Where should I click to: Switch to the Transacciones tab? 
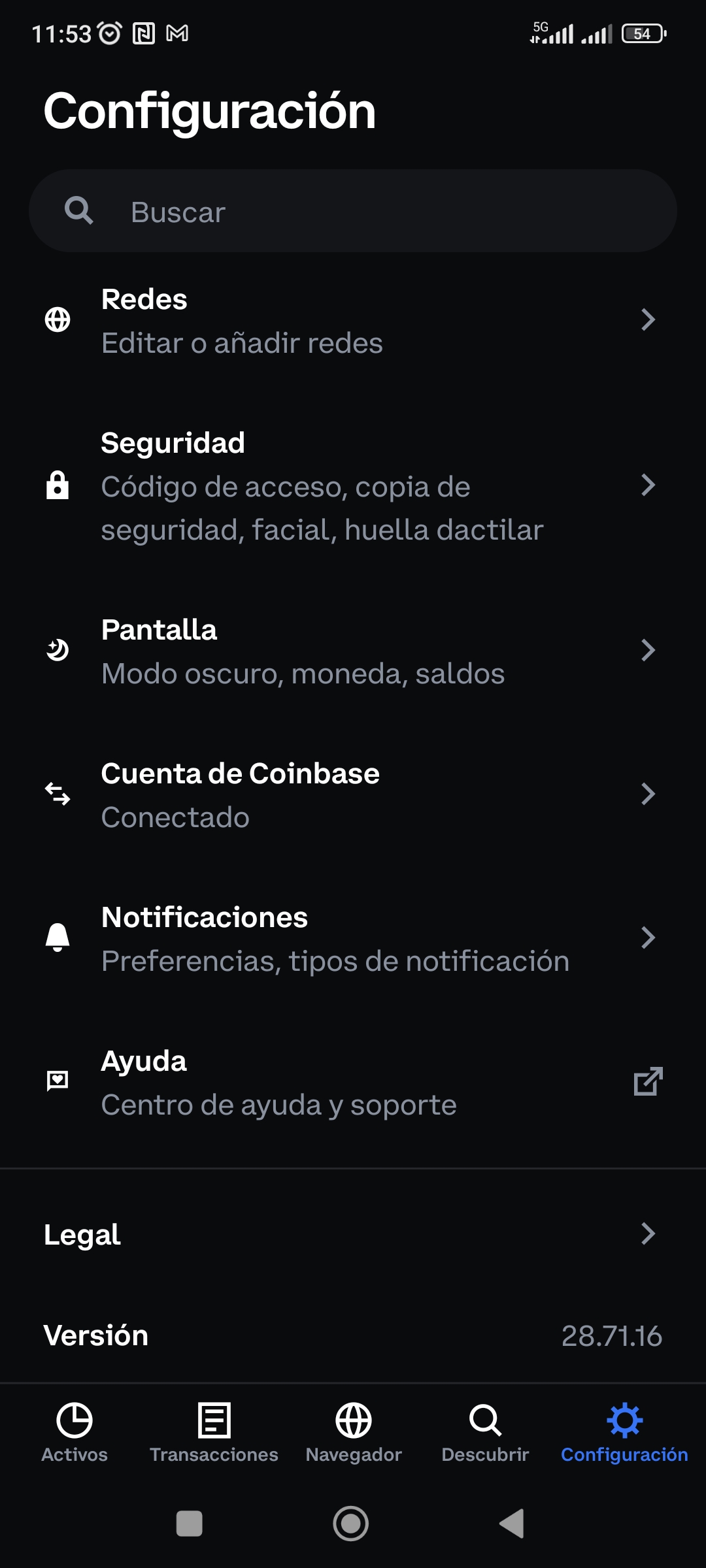click(214, 1432)
